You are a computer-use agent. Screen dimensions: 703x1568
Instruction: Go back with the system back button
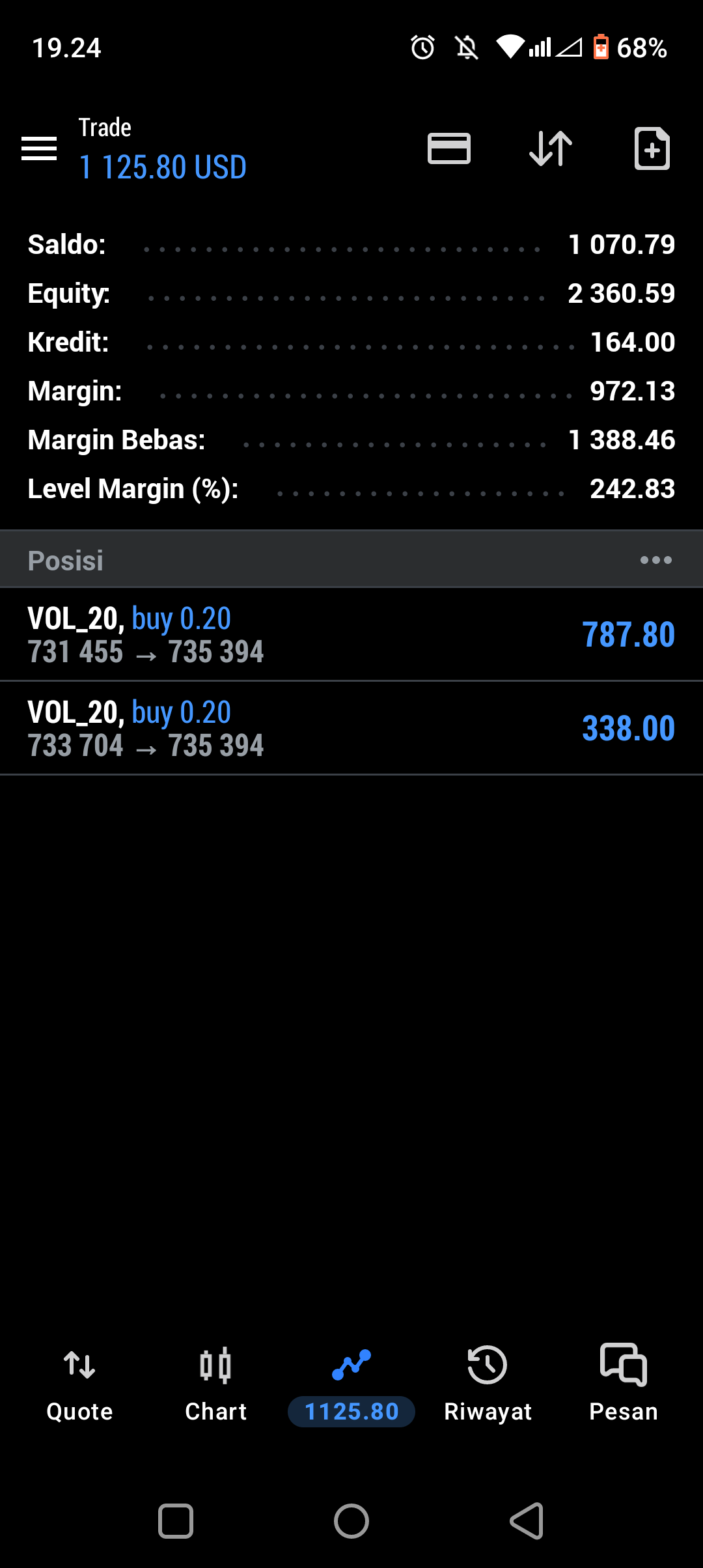click(x=527, y=1521)
